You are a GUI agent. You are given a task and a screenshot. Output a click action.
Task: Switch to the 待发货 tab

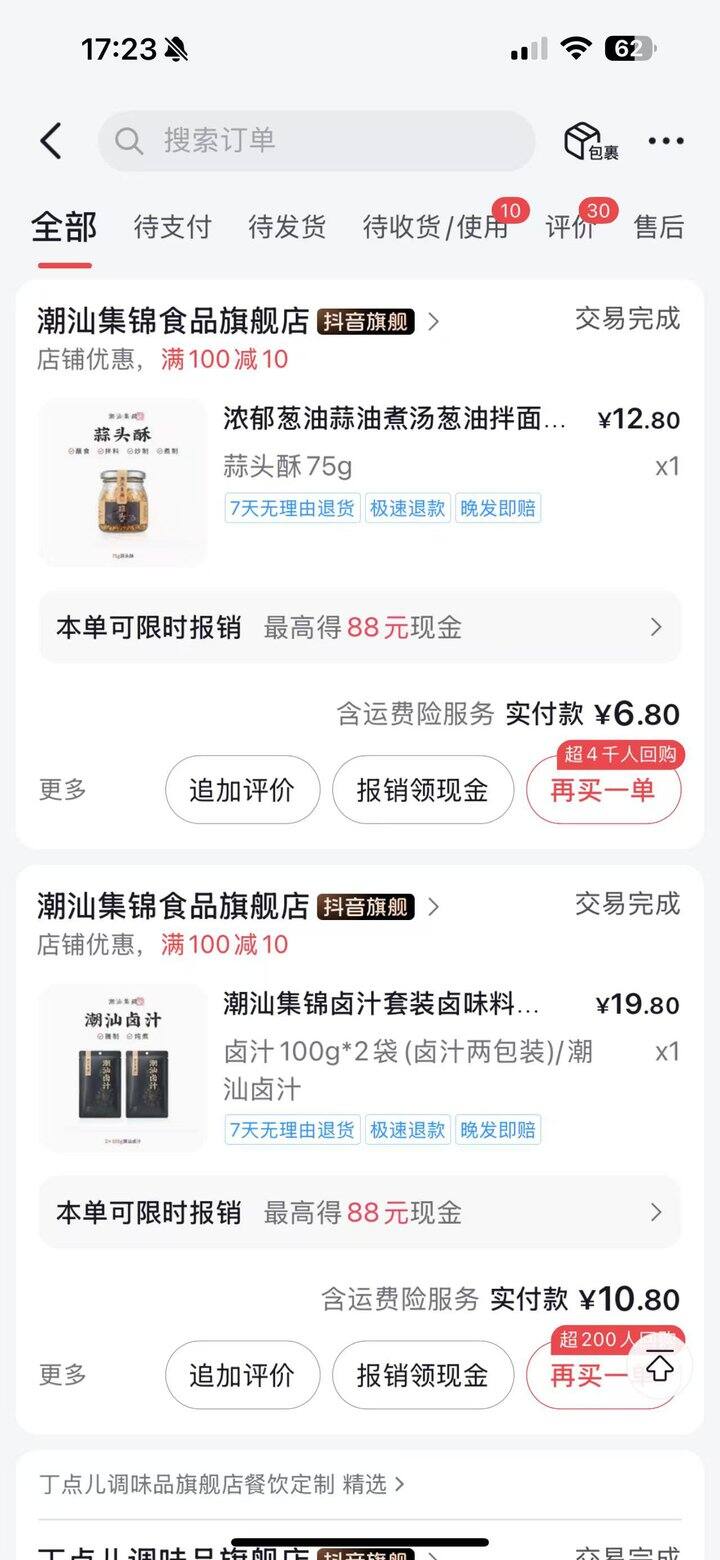286,227
